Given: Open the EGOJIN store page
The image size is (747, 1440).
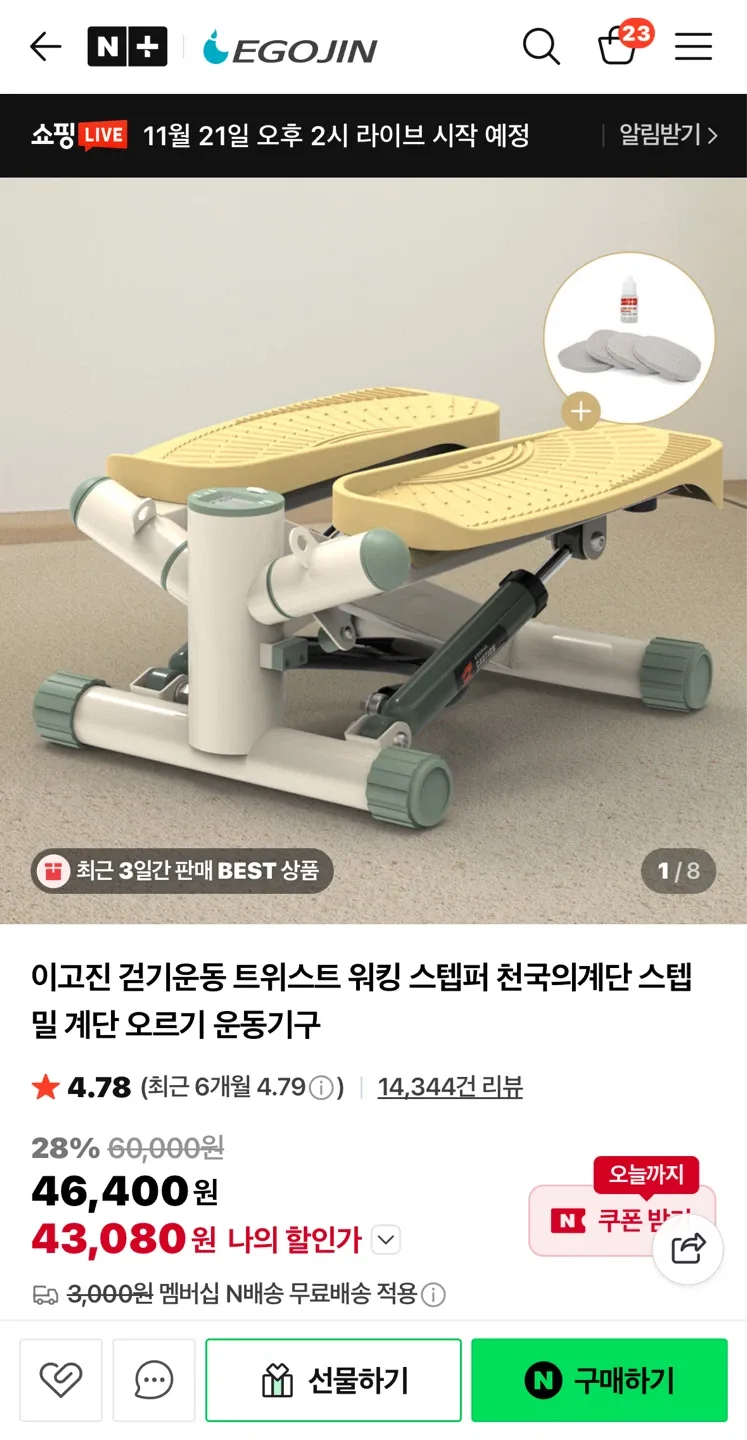Looking at the screenshot, I should click(x=290, y=47).
